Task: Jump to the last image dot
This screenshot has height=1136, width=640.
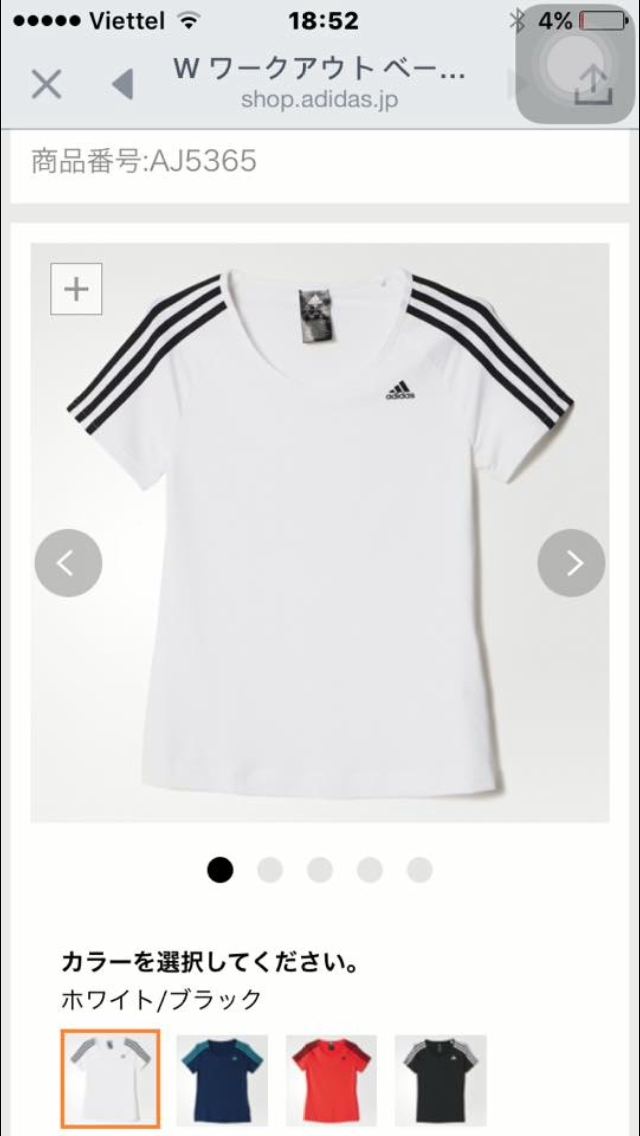Action: (420, 870)
